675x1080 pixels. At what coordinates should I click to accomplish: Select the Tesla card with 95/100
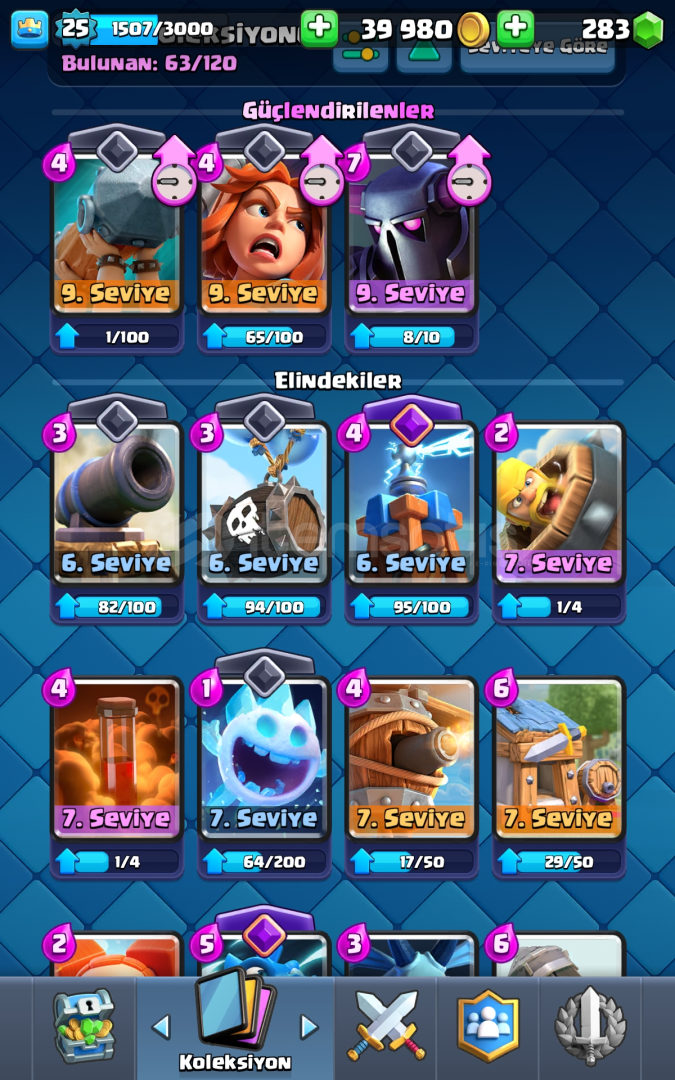tap(412, 510)
